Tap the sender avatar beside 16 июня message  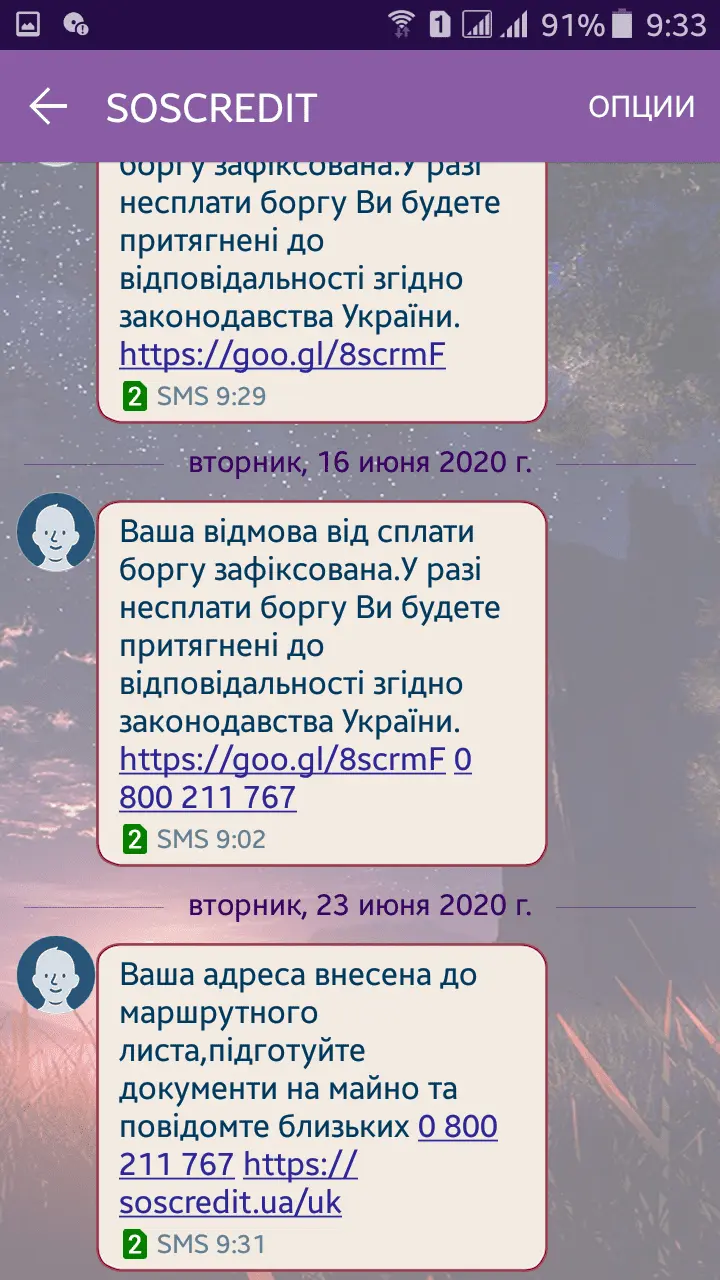pos(56,532)
